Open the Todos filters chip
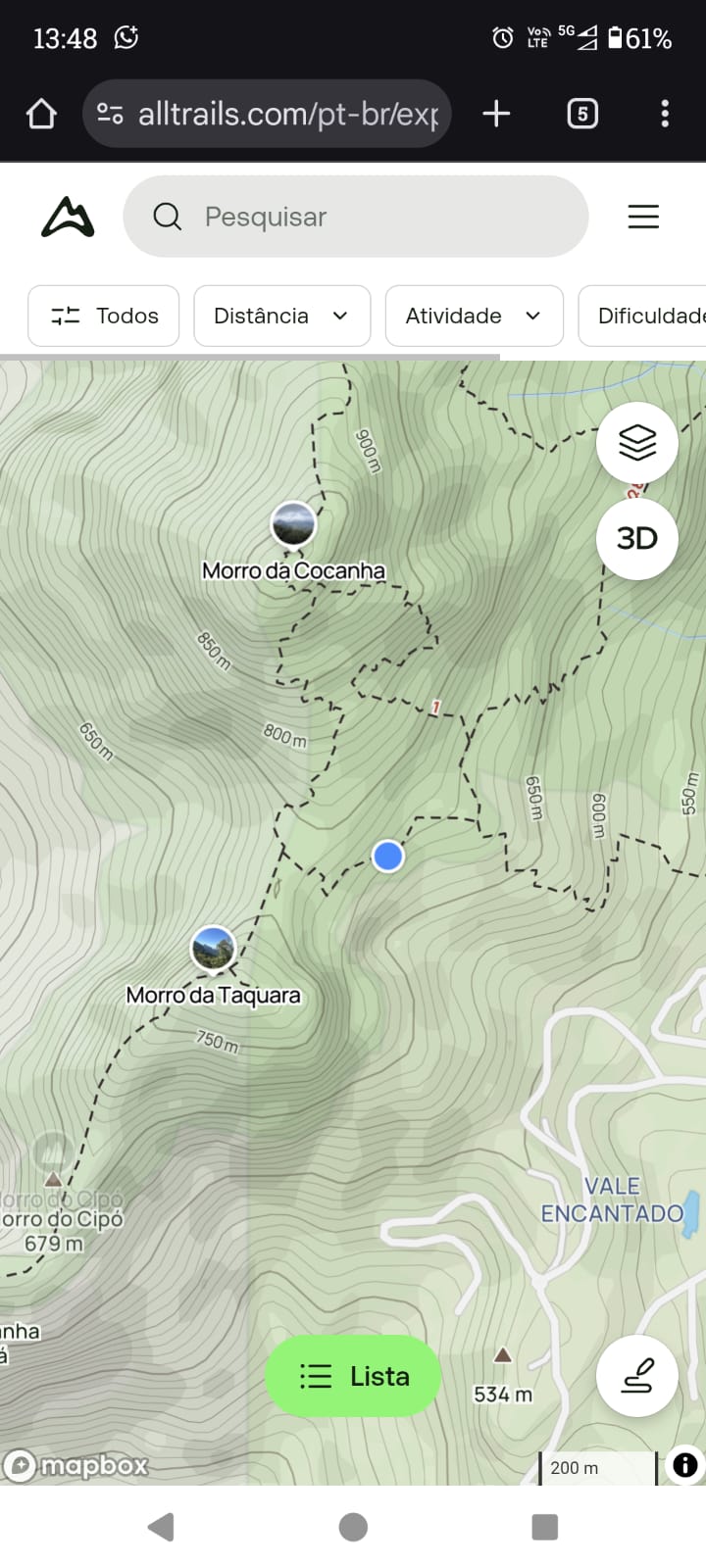Screen dimensions: 706x1568 [104, 316]
